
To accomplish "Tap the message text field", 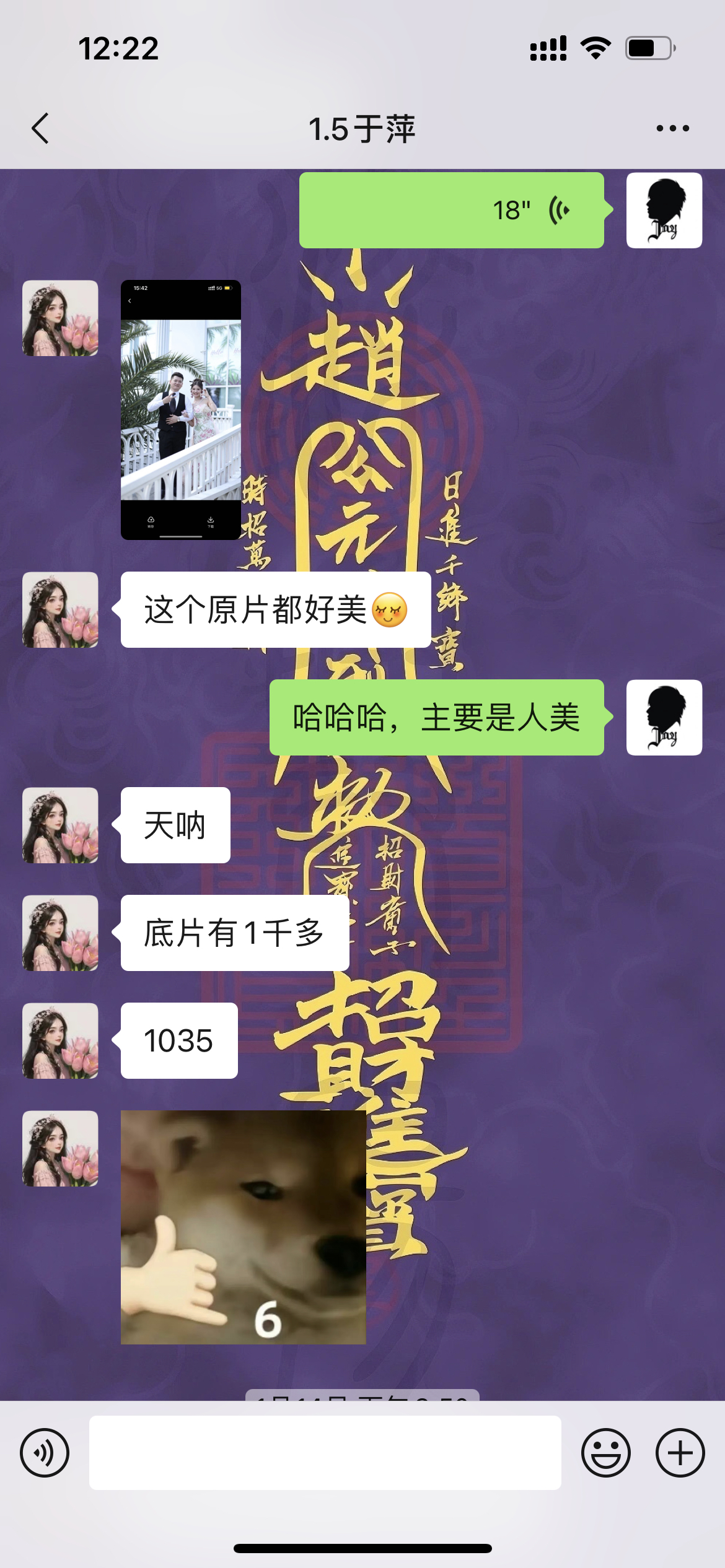I will pyautogui.click(x=325, y=1453).
